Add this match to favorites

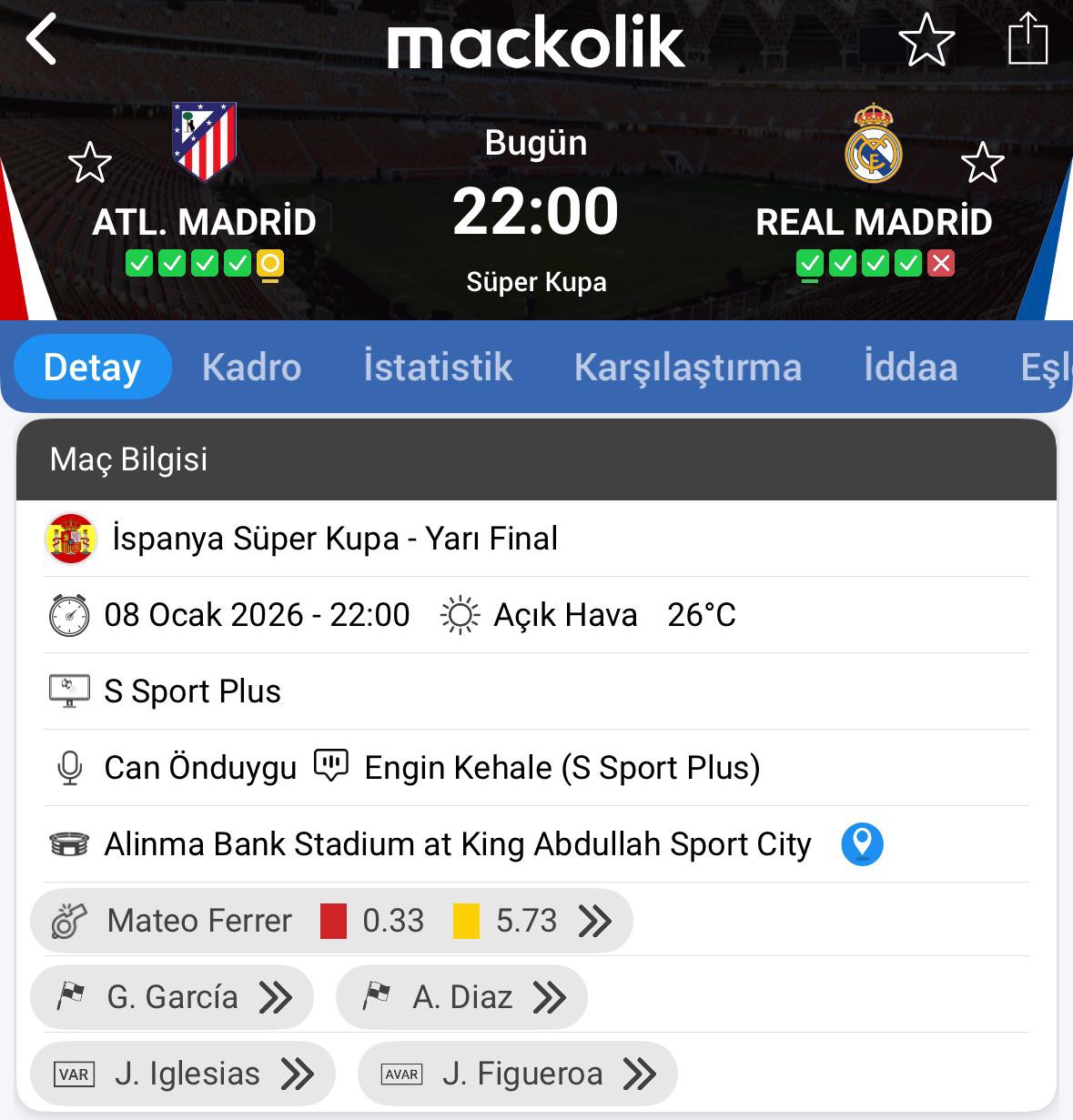[x=926, y=40]
